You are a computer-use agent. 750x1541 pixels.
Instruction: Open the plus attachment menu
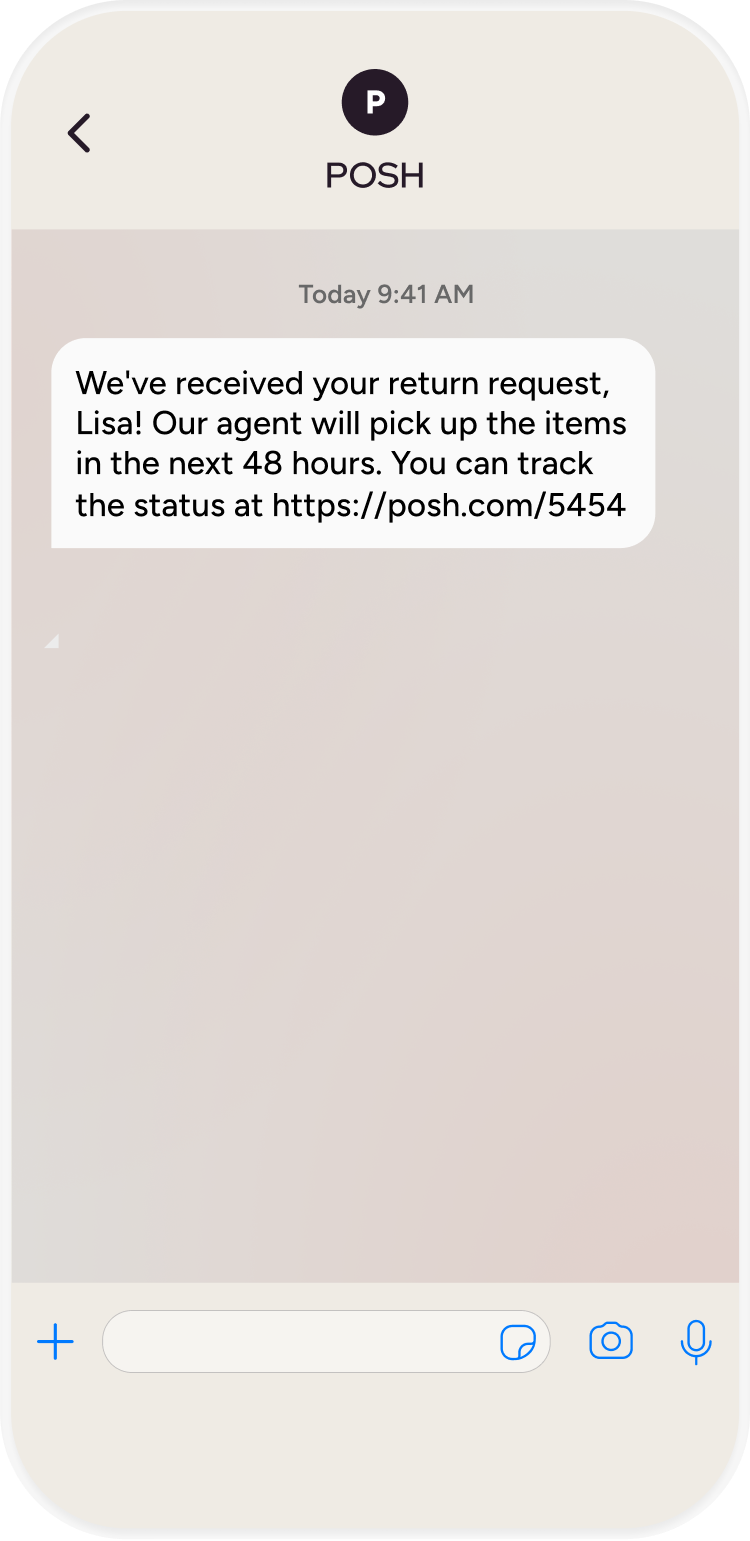coord(56,1341)
